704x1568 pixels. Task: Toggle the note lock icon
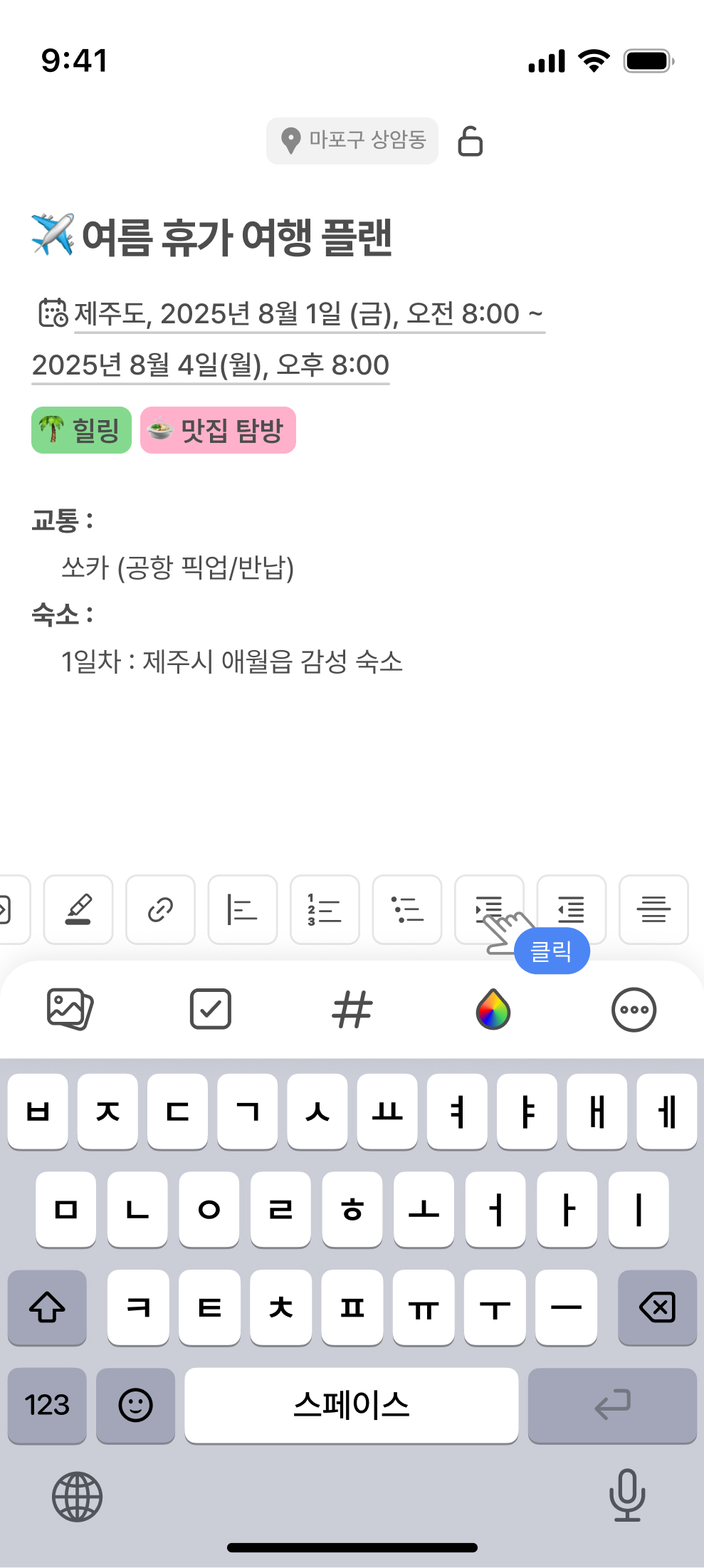470,141
